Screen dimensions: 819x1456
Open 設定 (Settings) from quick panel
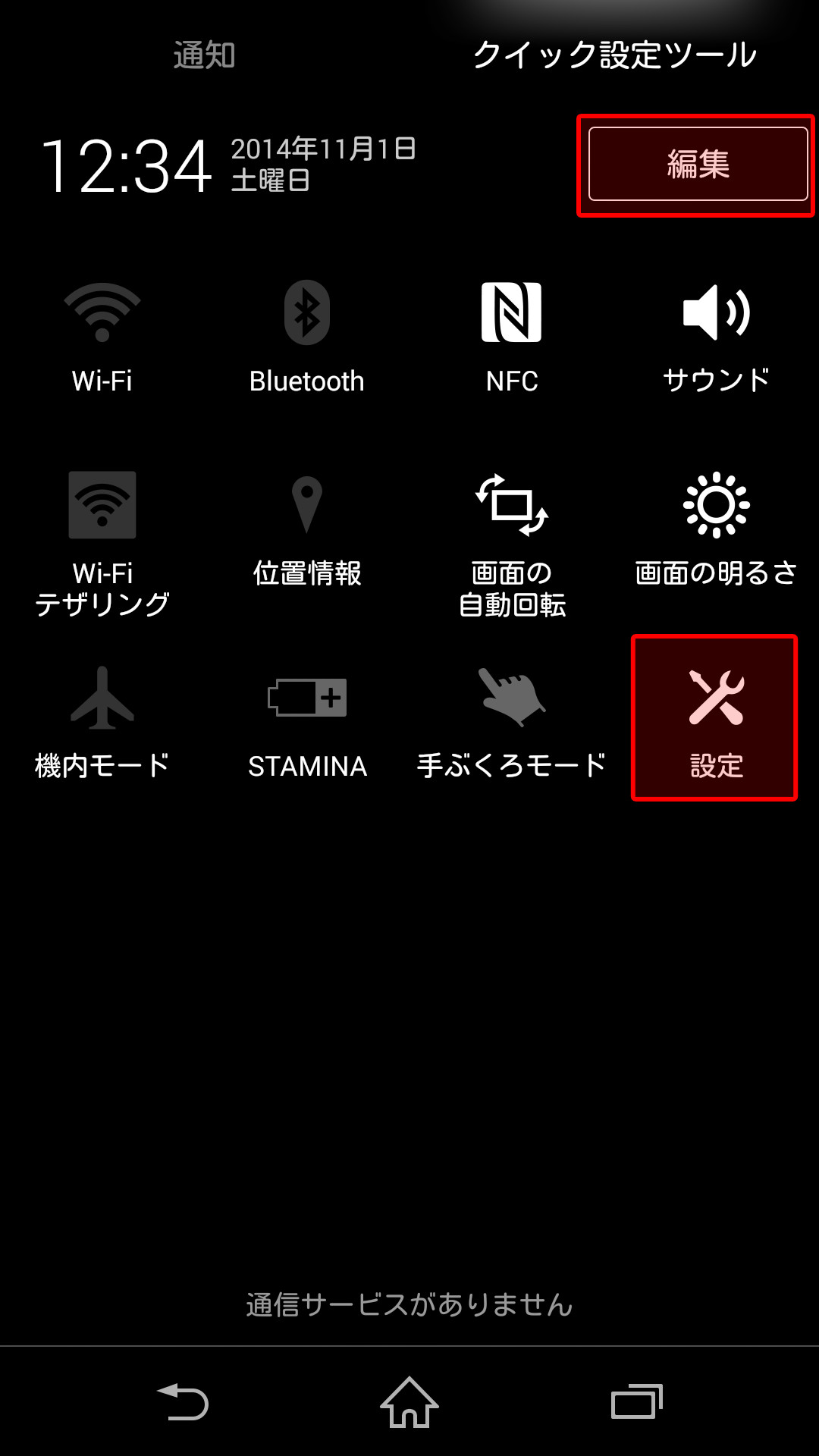coord(715,717)
